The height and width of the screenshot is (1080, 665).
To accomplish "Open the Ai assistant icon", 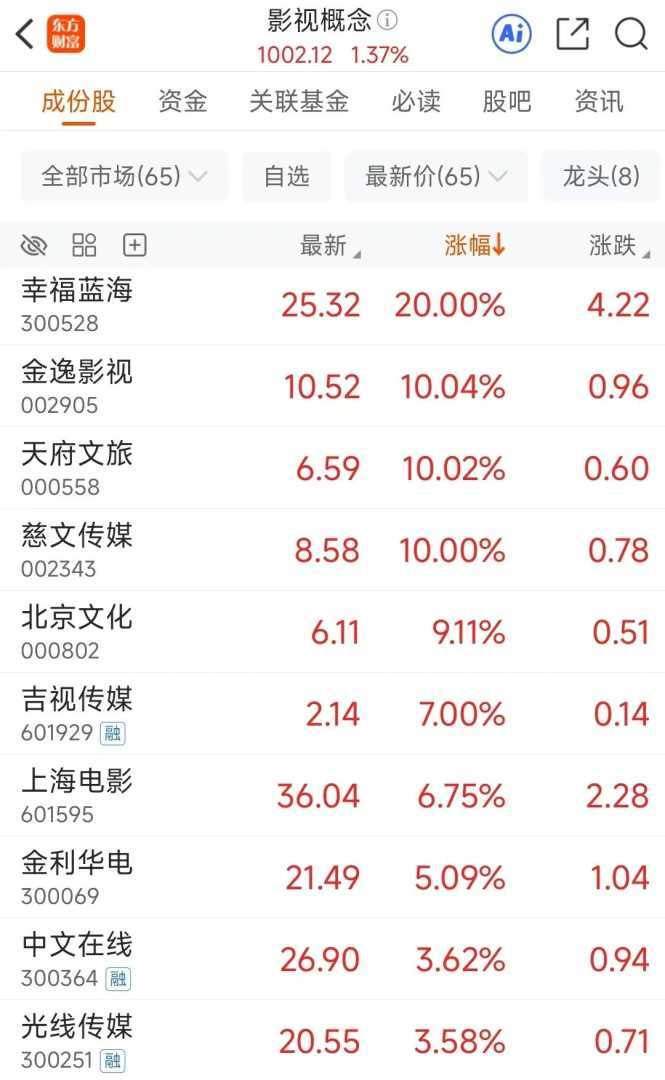I will point(511,35).
